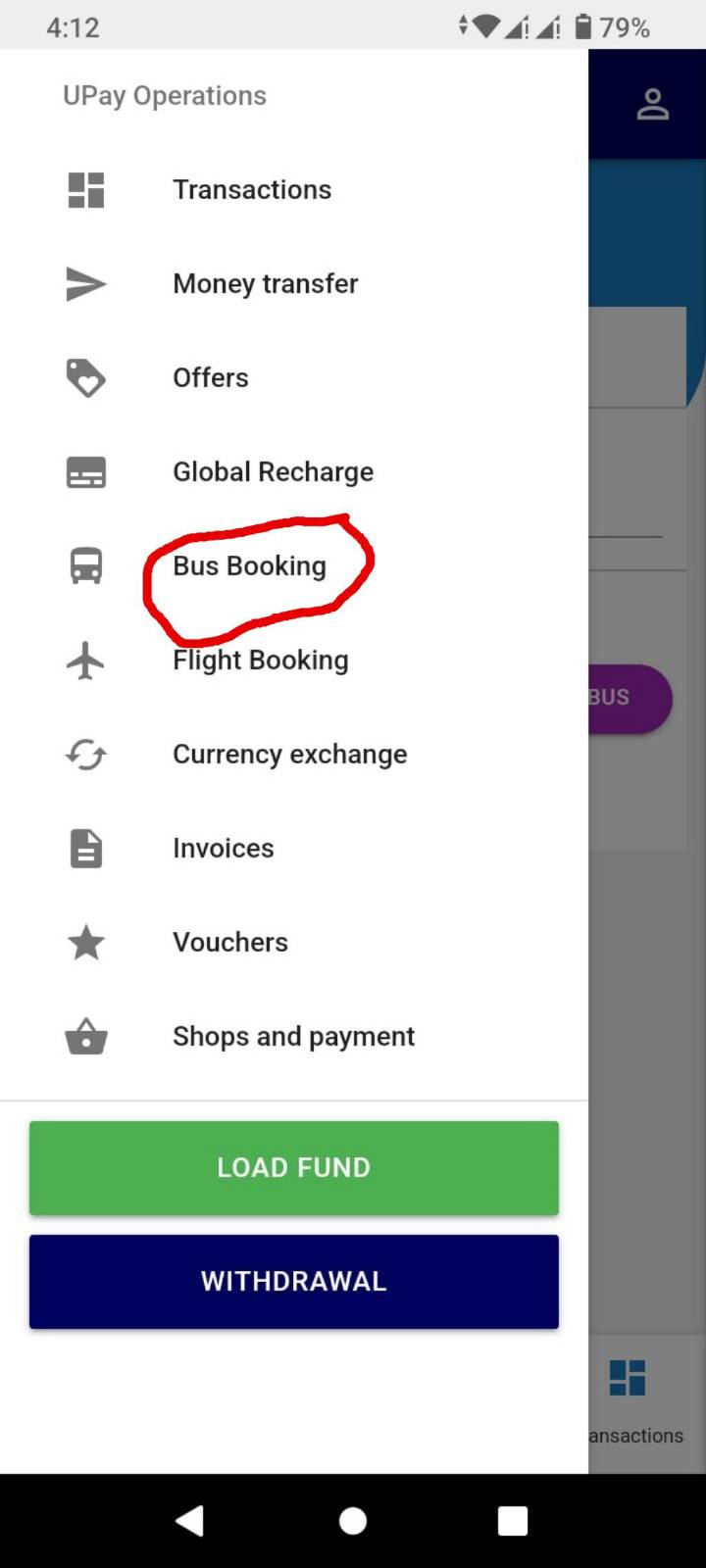Open Transactions from the drawer

(x=252, y=190)
